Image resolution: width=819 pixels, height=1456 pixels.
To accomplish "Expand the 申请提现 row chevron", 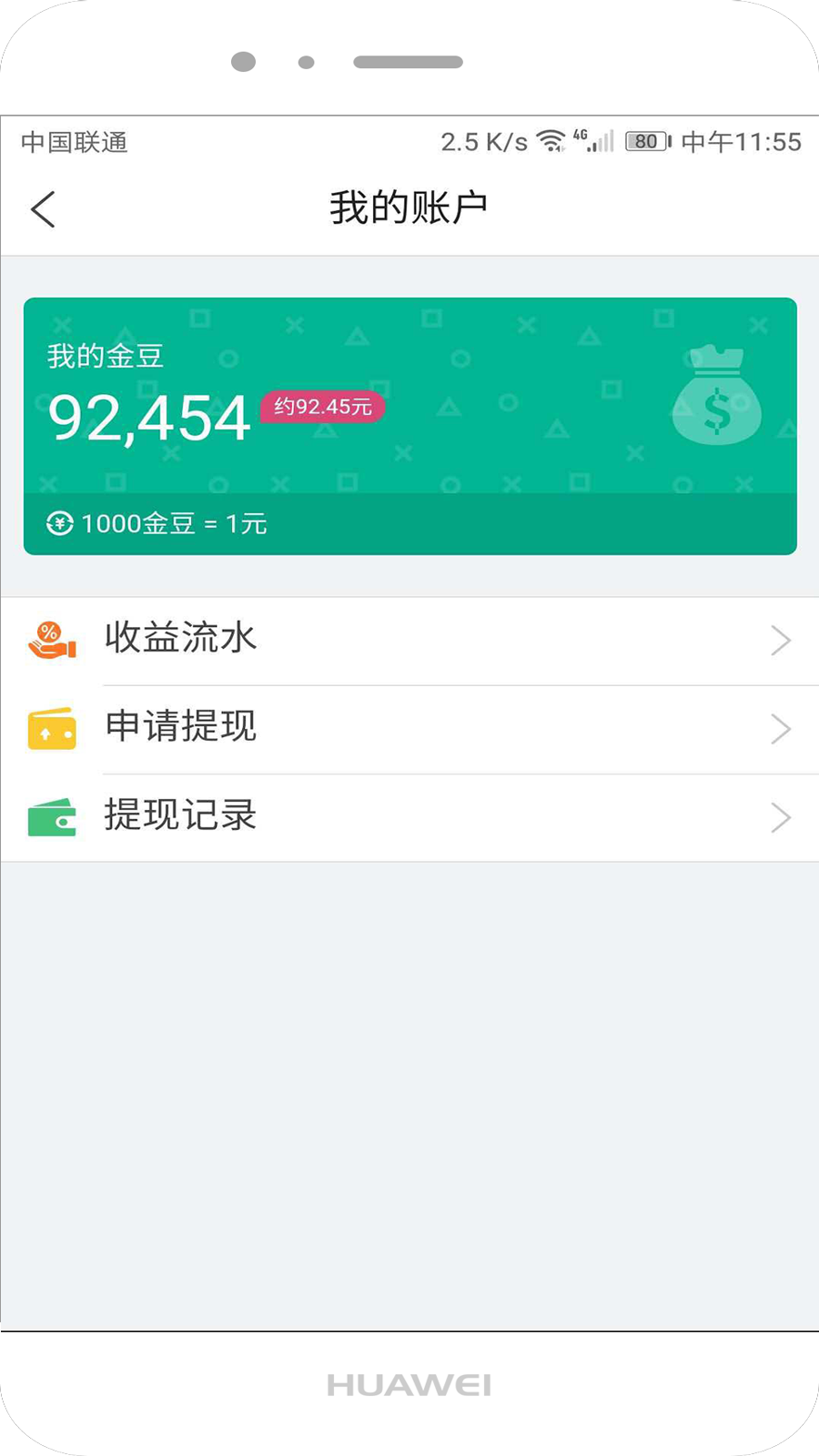I will [x=781, y=729].
